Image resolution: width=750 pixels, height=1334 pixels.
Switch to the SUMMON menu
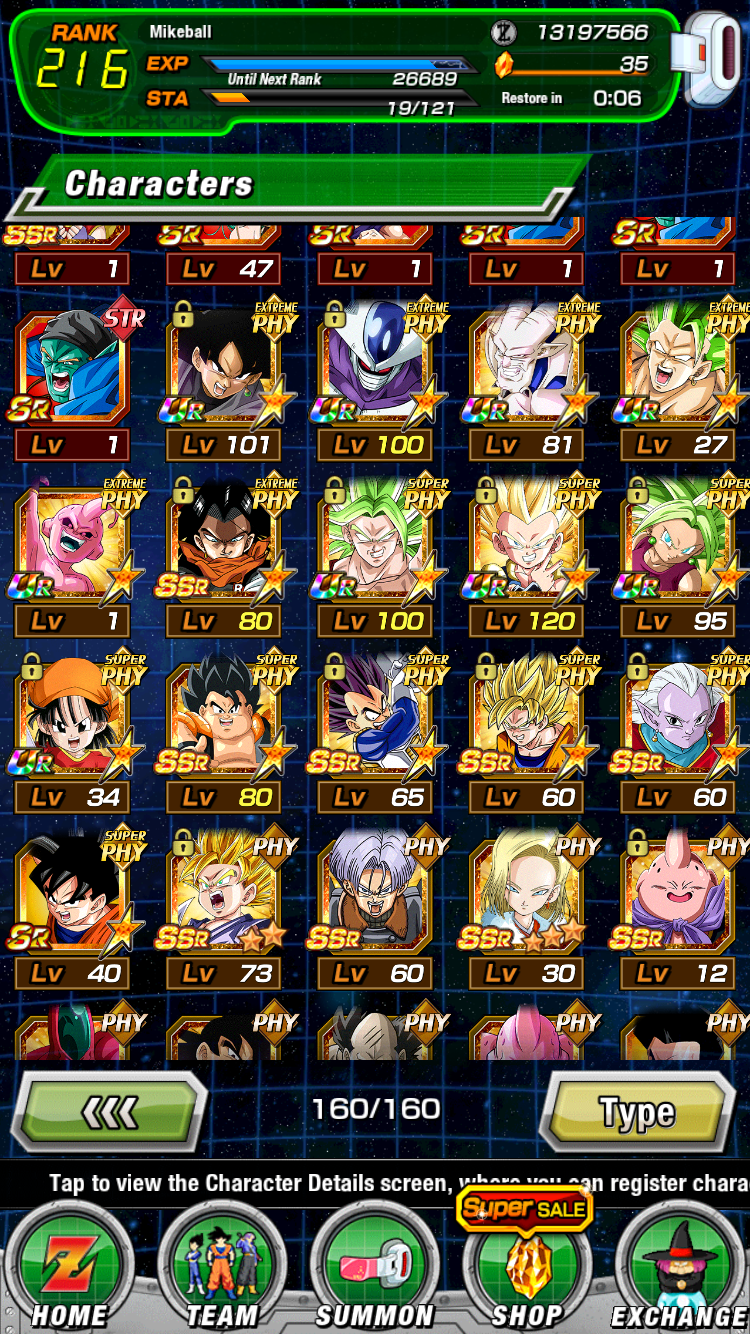[374, 1266]
